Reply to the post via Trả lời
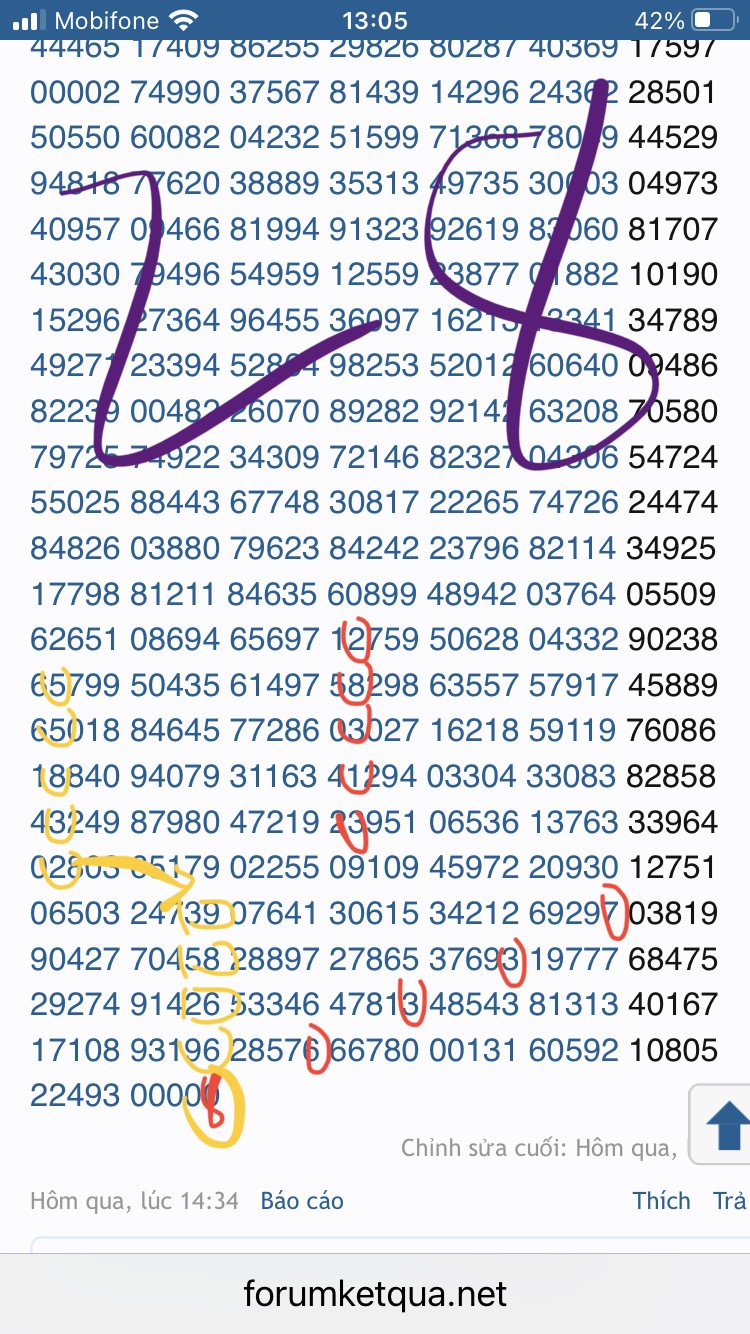The height and width of the screenshot is (1334, 750). pyautogui.click(x=730, y=1201)
